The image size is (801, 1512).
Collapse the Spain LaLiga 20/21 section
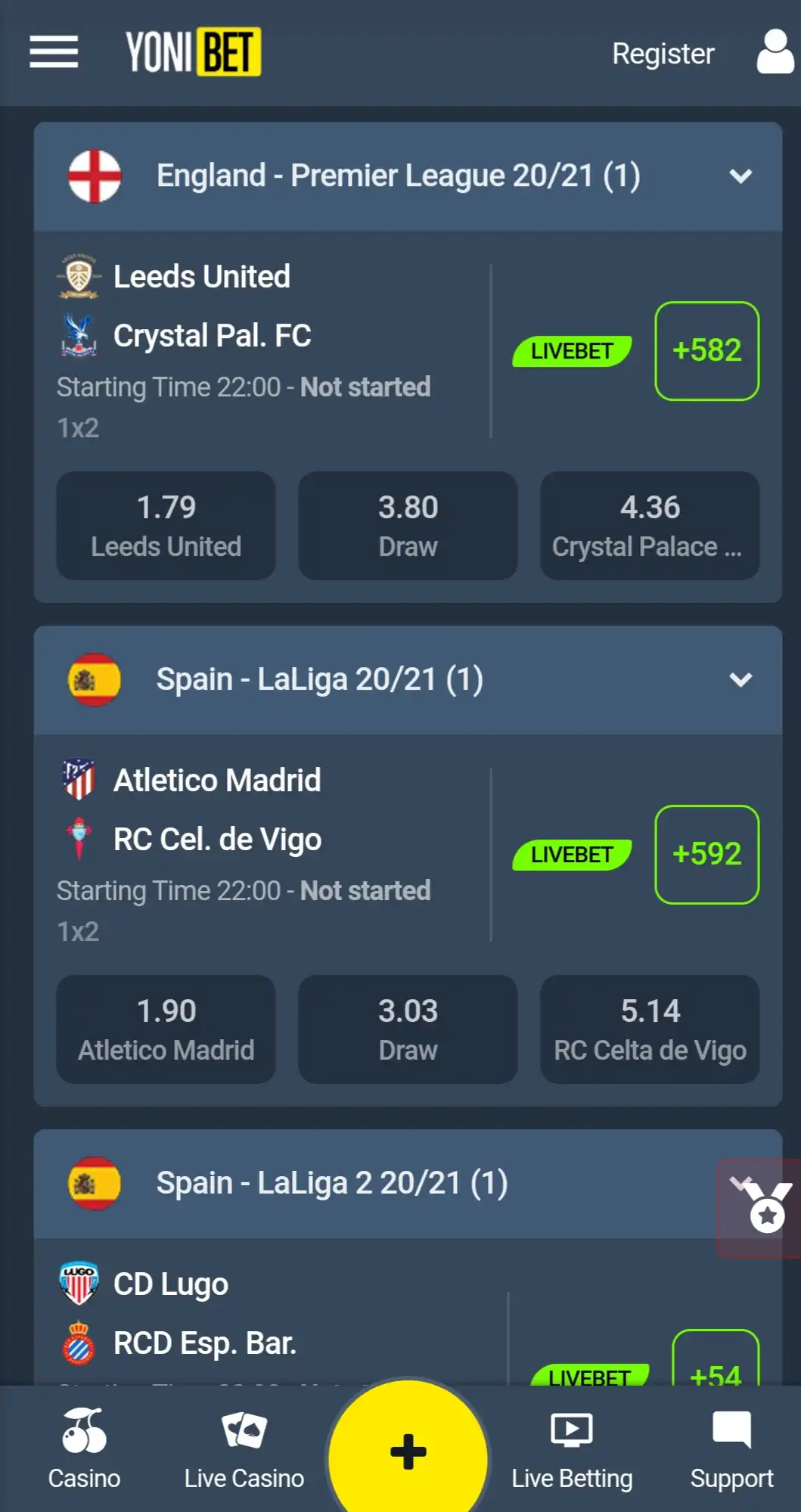tap(740, 680)
